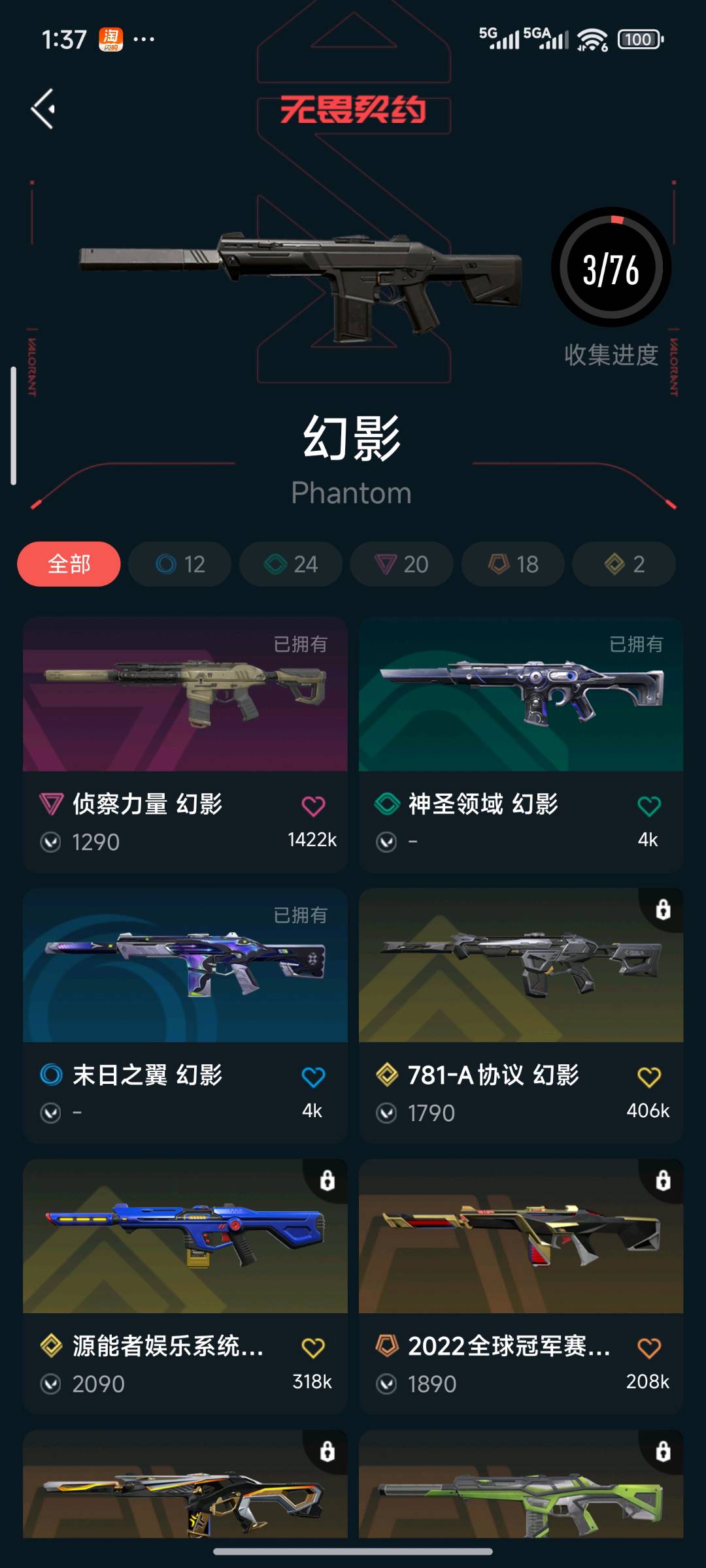Open the 神圣领域 幻影 skin card
706x1568 pixels.
[521, 745]
